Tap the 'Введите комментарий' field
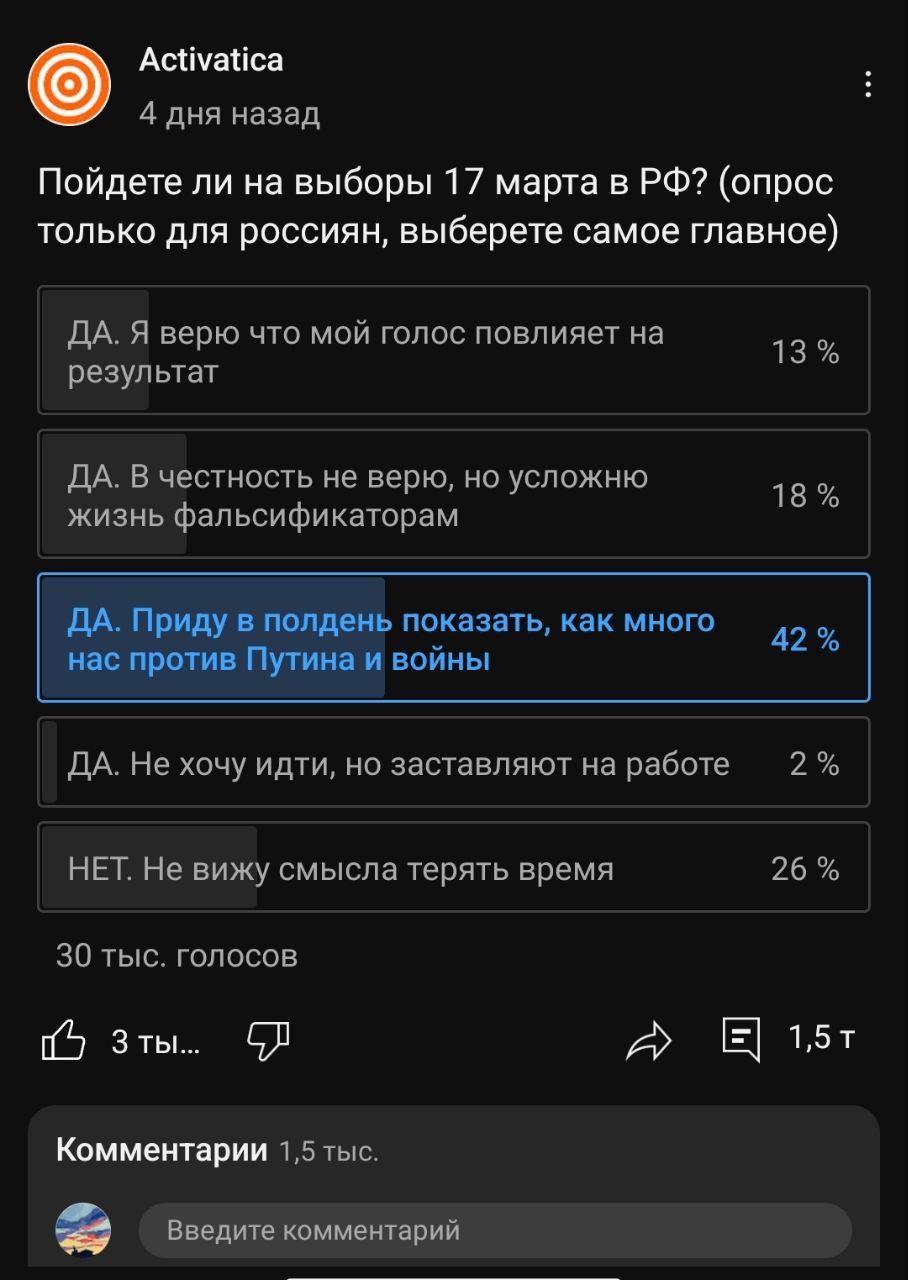Screen dimensions: 908x1280 pyautogui.click(x=495, y=1229)
